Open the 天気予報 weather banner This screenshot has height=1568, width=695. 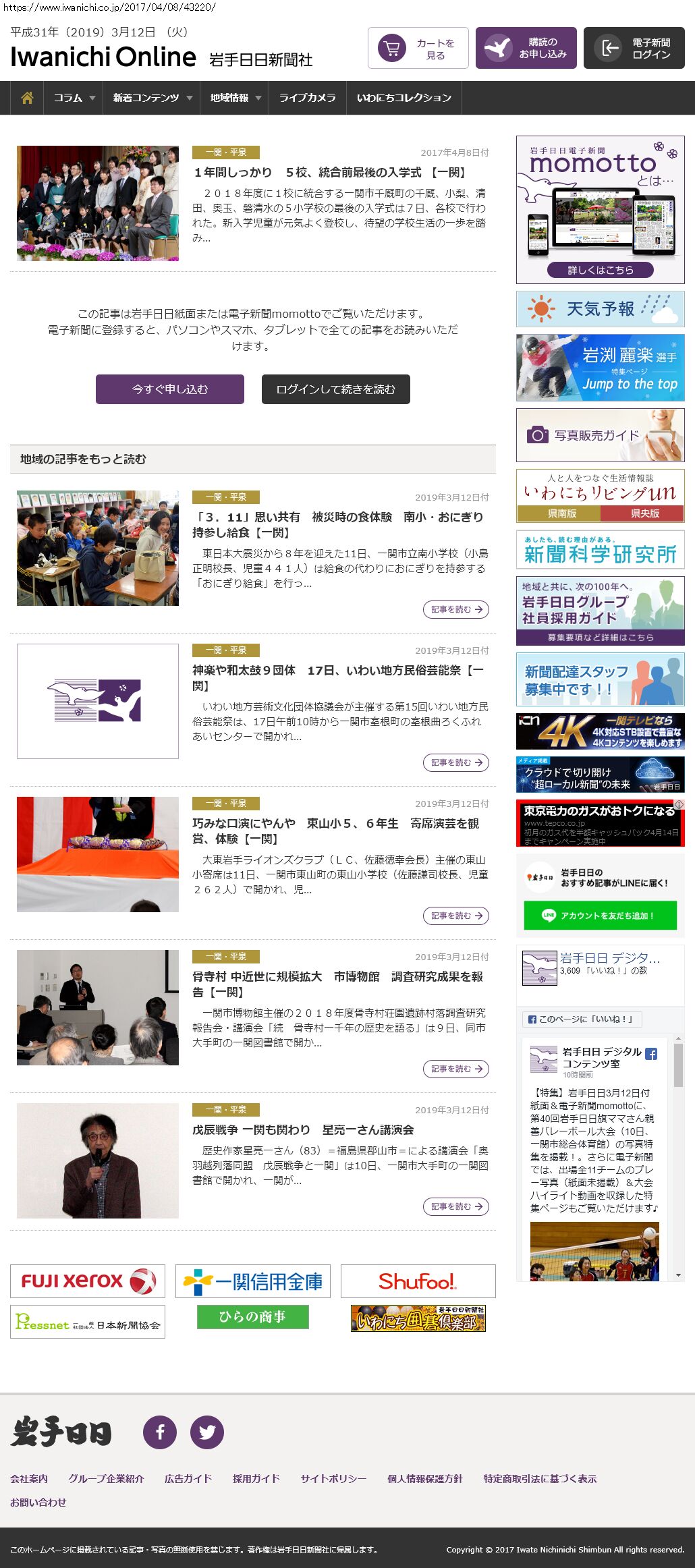click(x=600, y=309)
